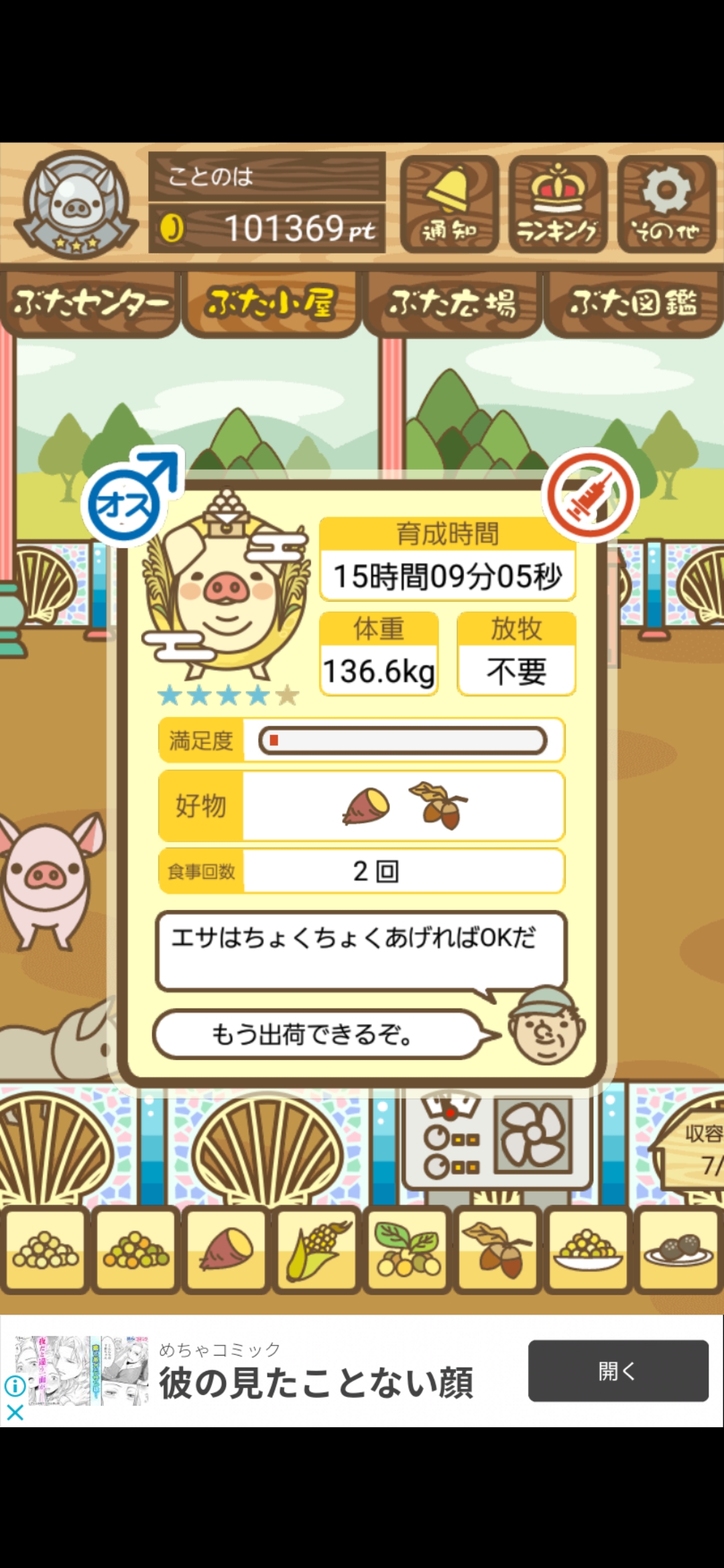
Task: Switch to the ぶたセンター tab
Action: [90, 304]
